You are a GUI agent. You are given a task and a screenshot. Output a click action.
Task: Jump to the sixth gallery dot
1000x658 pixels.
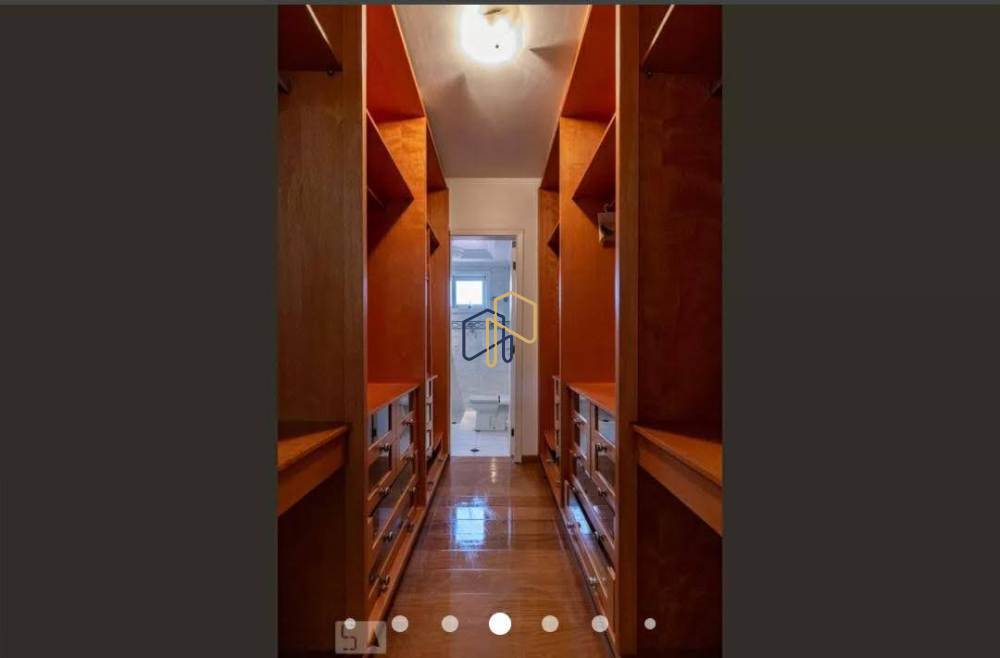[x=600, y=624]
